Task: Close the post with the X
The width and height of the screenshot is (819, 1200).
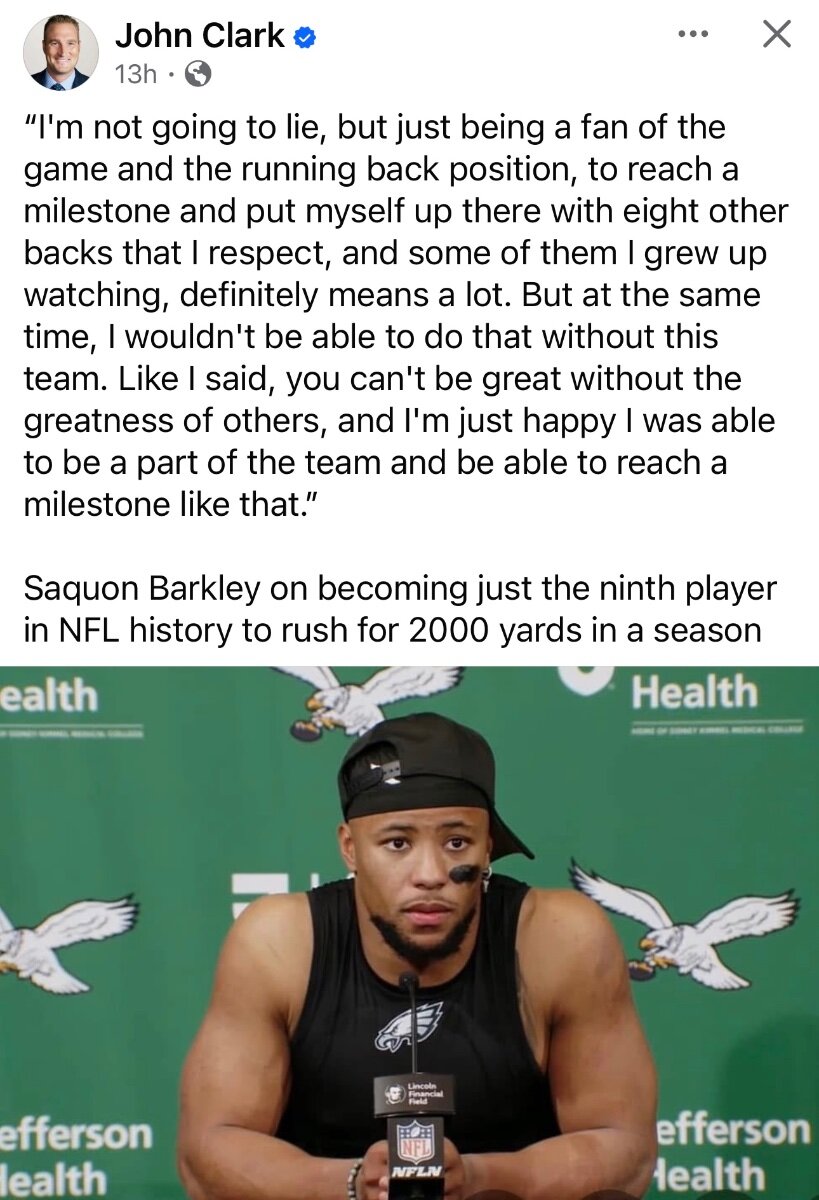Action: [776, 35]
